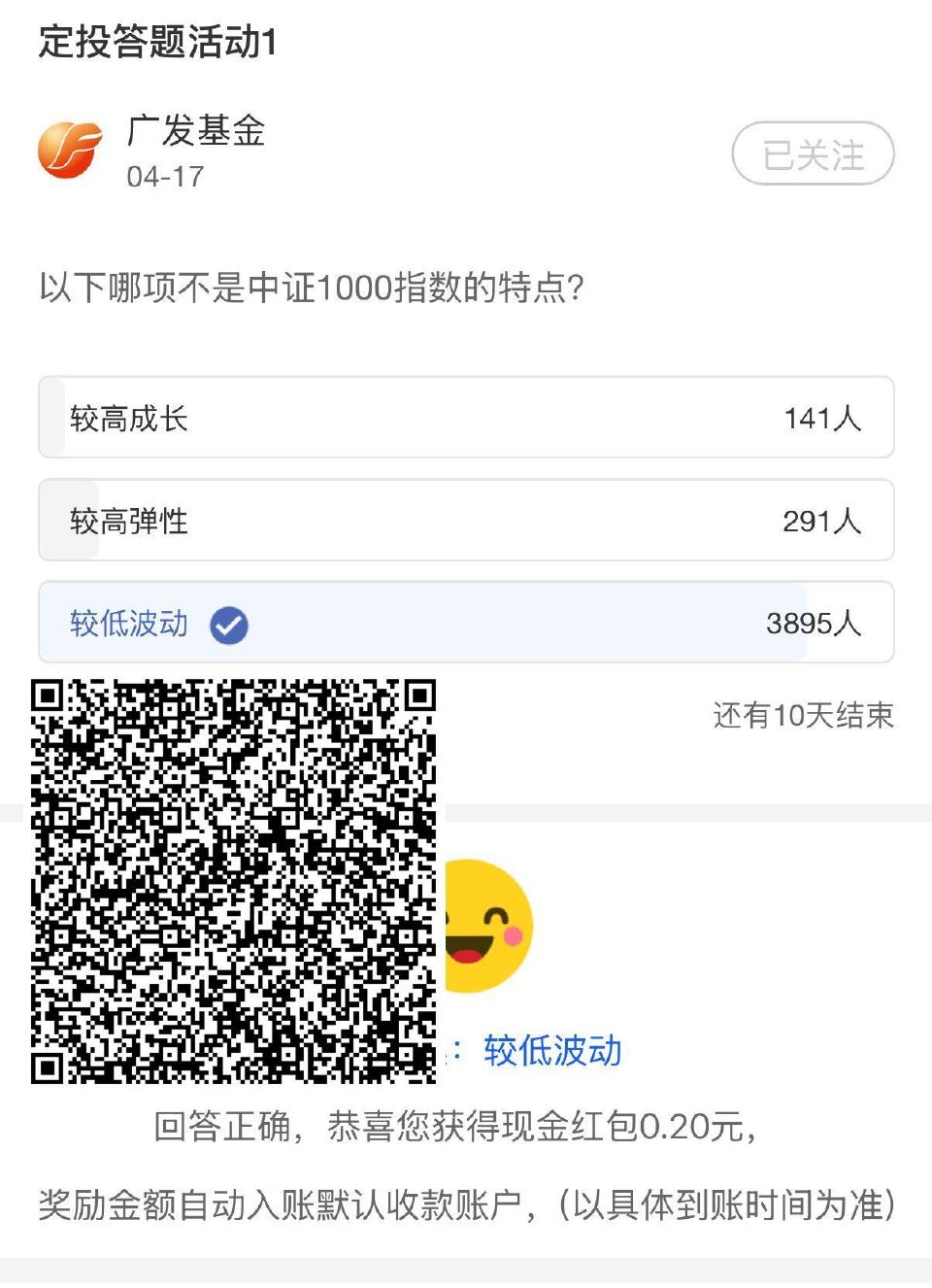Tap 已关注 to unfollow the account
This screenshot has height=1288, width=932.
pyautogui.click(x=813, y=153)
